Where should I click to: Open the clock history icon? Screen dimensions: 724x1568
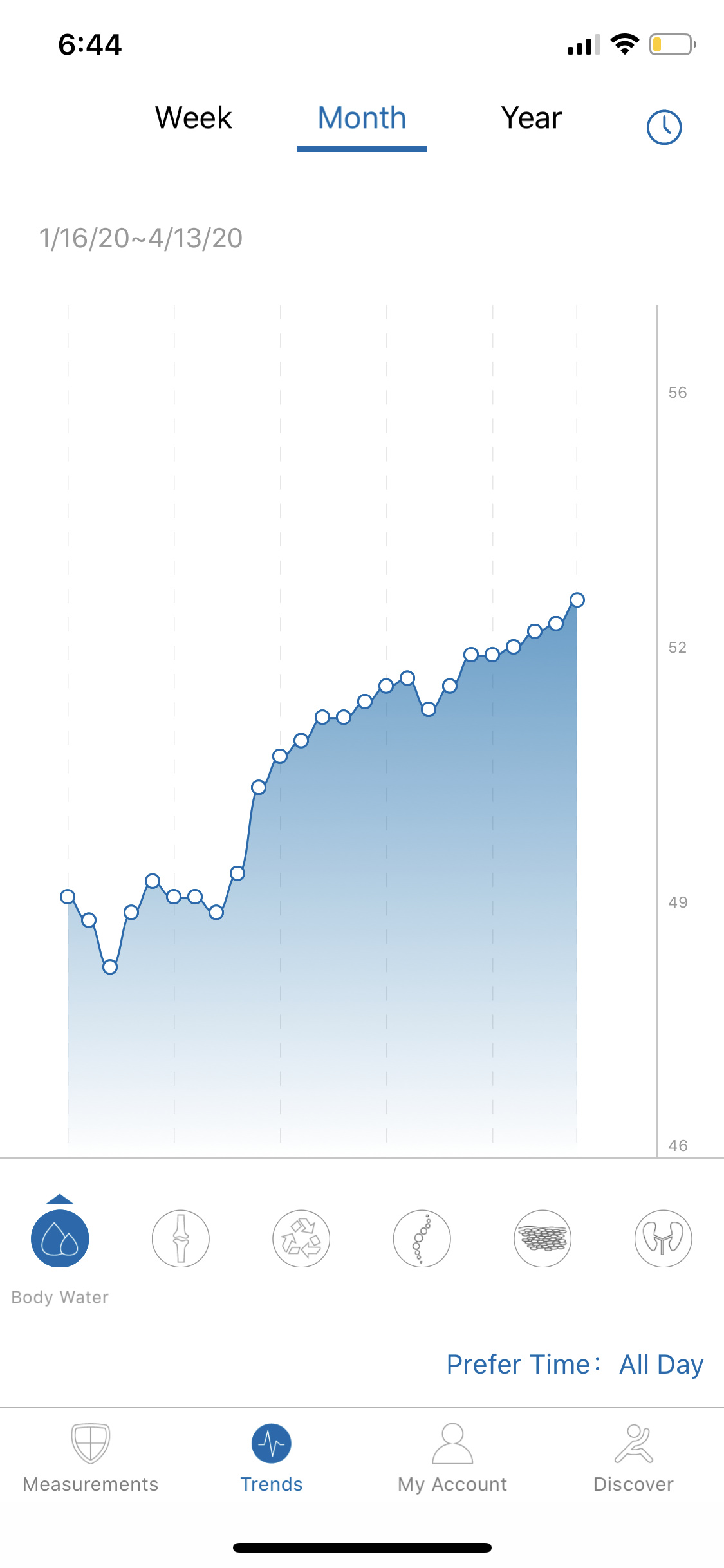point(664,127)
